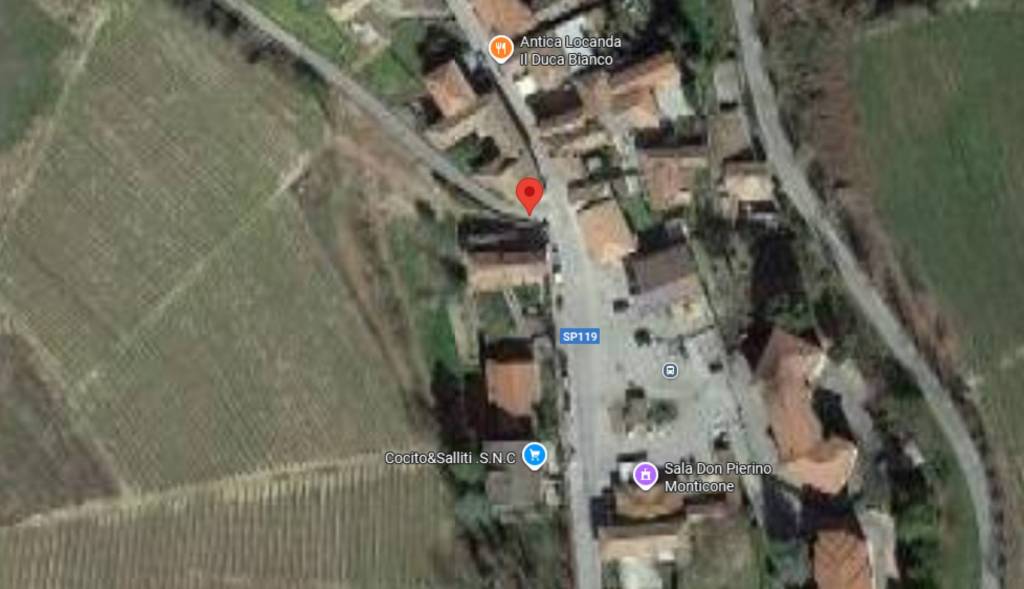Tap the bus stop icon

pos(670,371)
